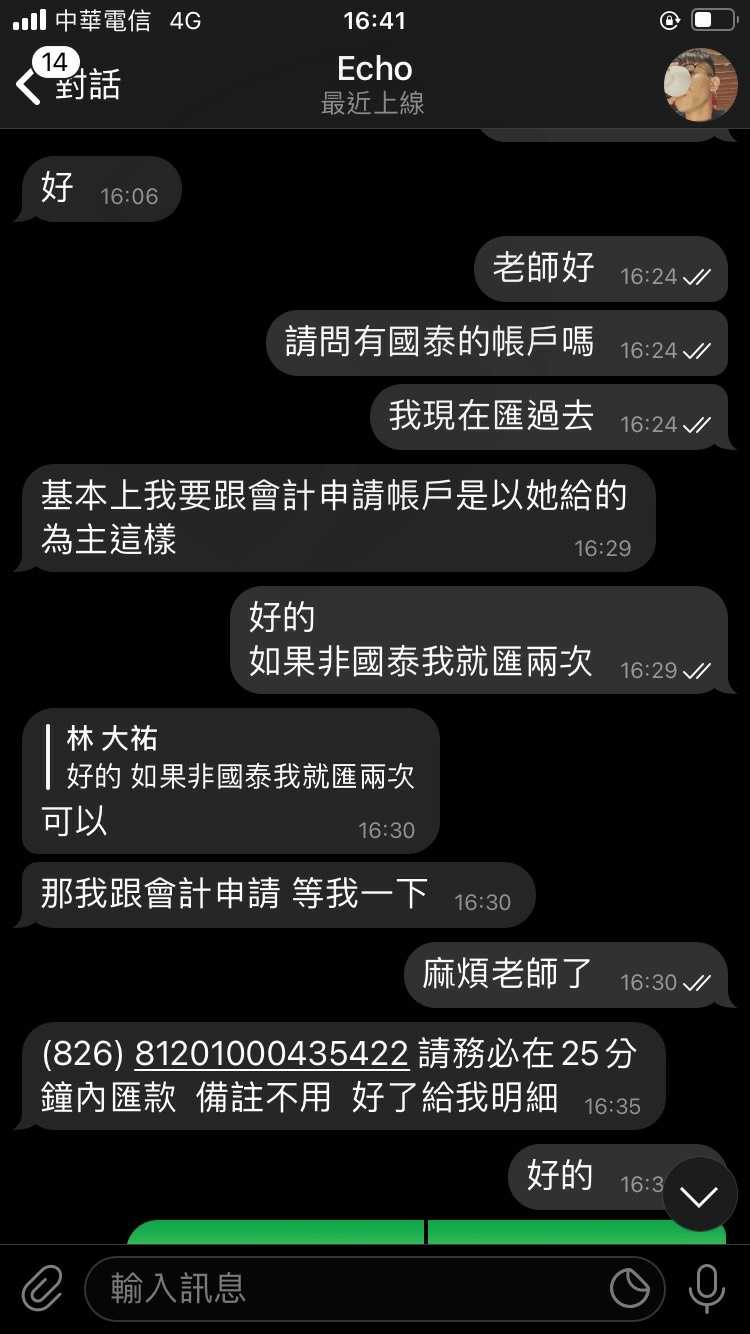Tap the microphone to record voice
Screen dimensions: 750x1334
coord(707,1288)
